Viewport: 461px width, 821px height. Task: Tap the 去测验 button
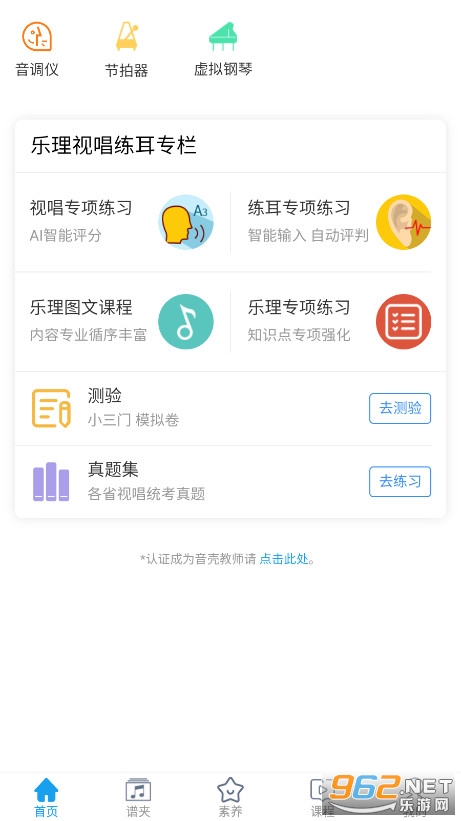[400, 408]
